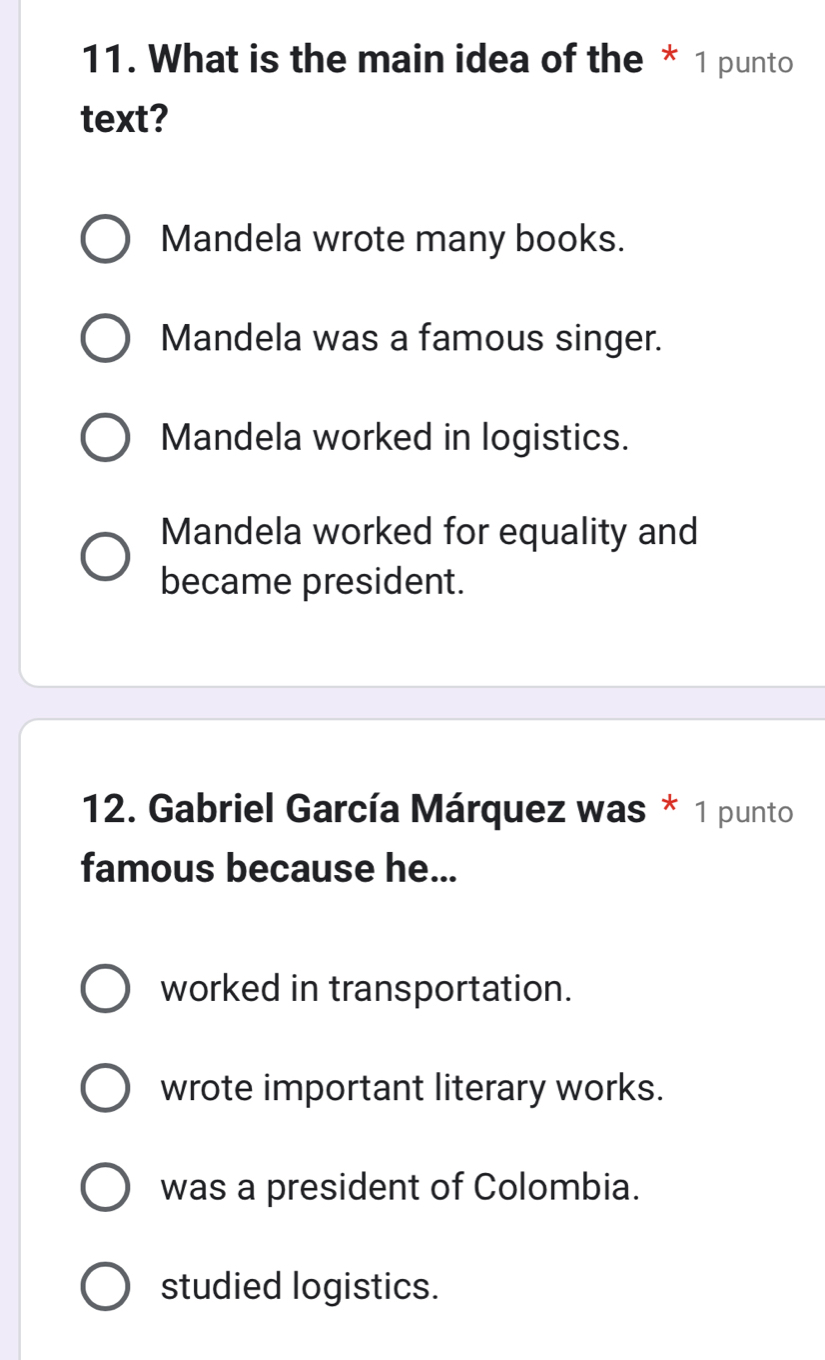Screen dimensions: 825x1360
Task: Choose "Mandela worked for equality and became president."
Action: [x=106, y=556]
